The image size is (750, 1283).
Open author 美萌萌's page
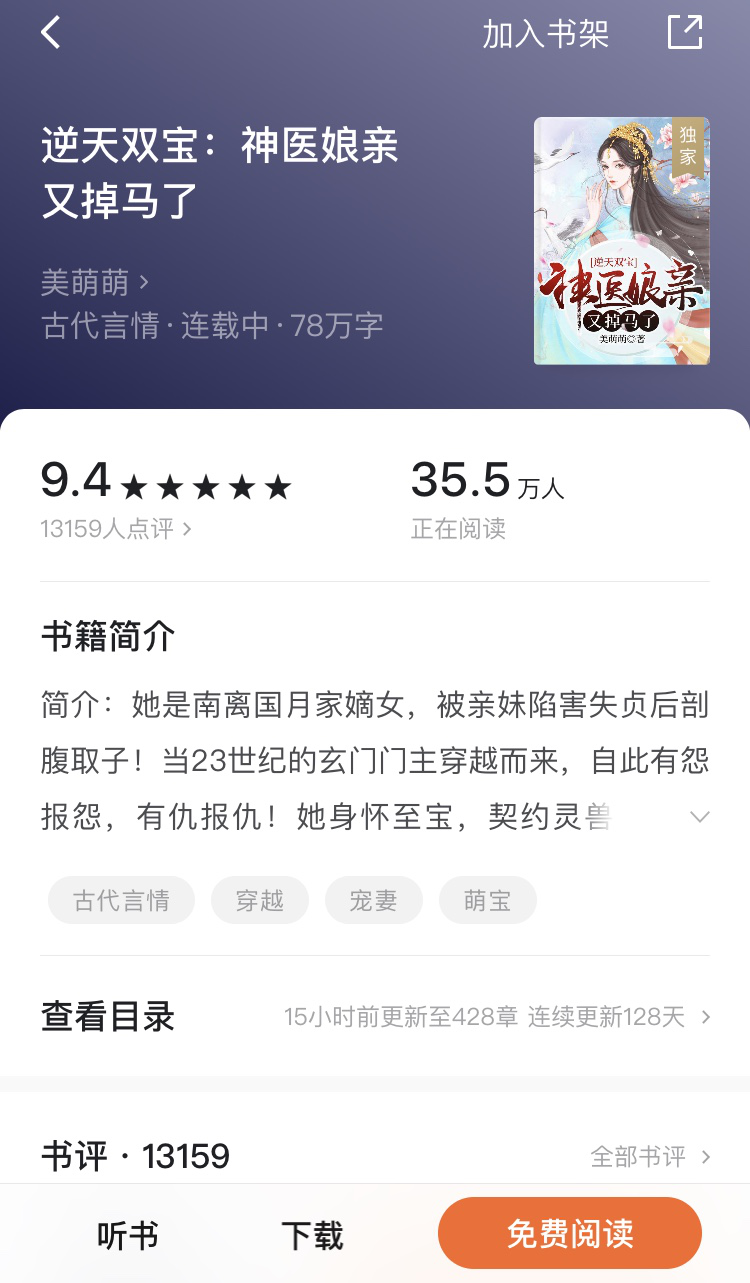tap(94, 283)
